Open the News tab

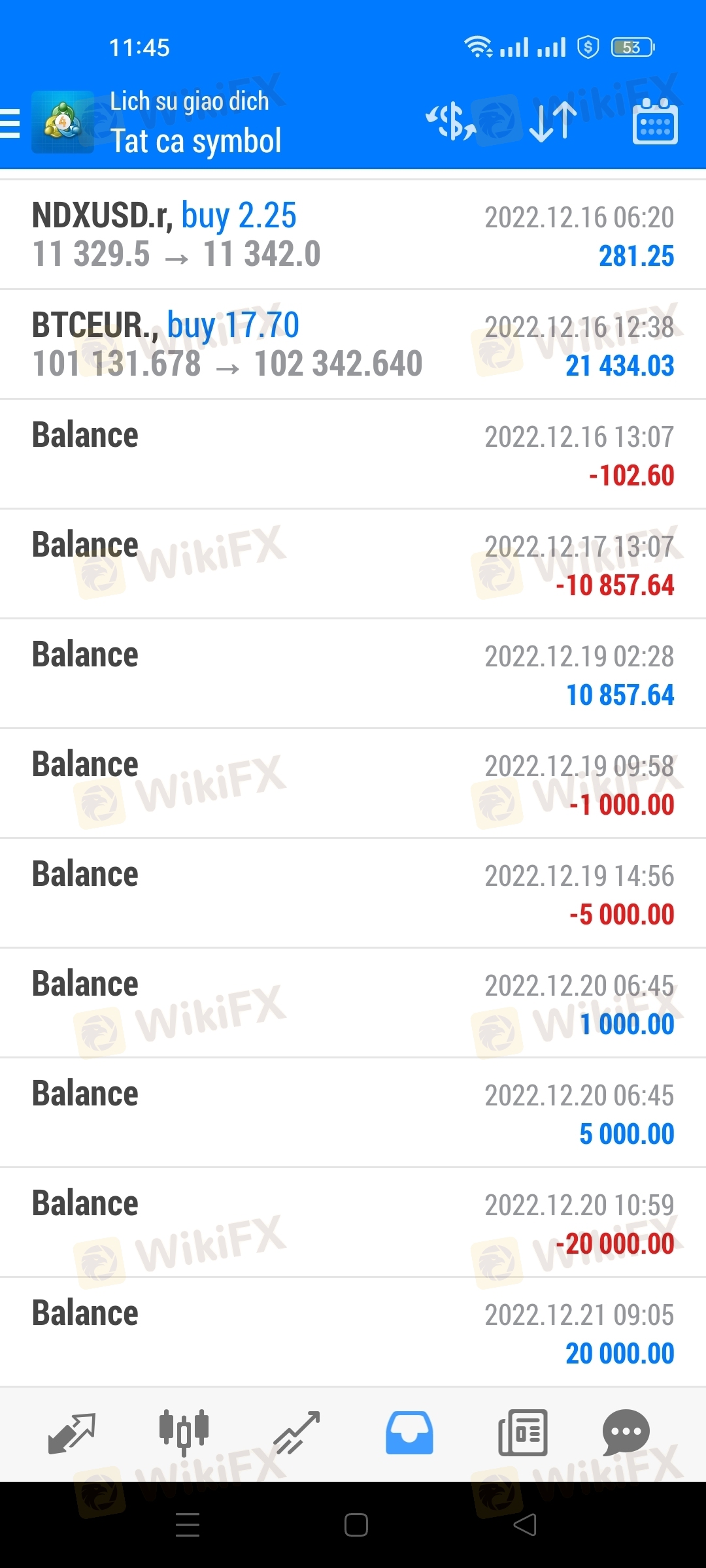click(522, 1433)
